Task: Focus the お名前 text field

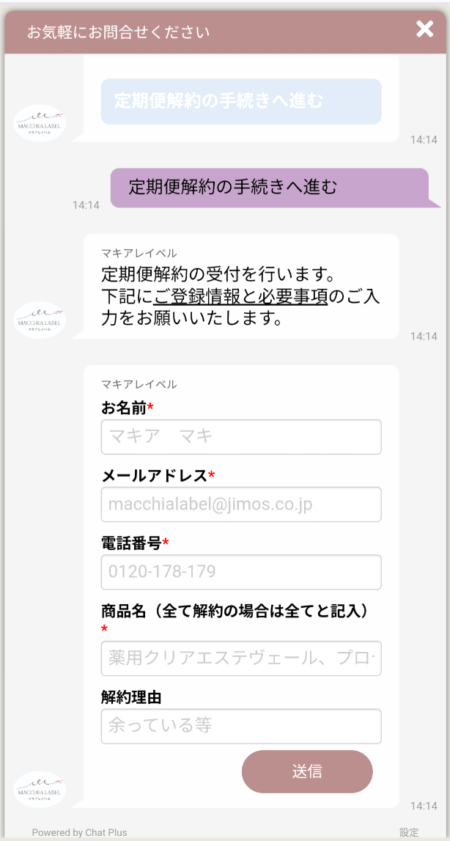Action: coord(241,437)
